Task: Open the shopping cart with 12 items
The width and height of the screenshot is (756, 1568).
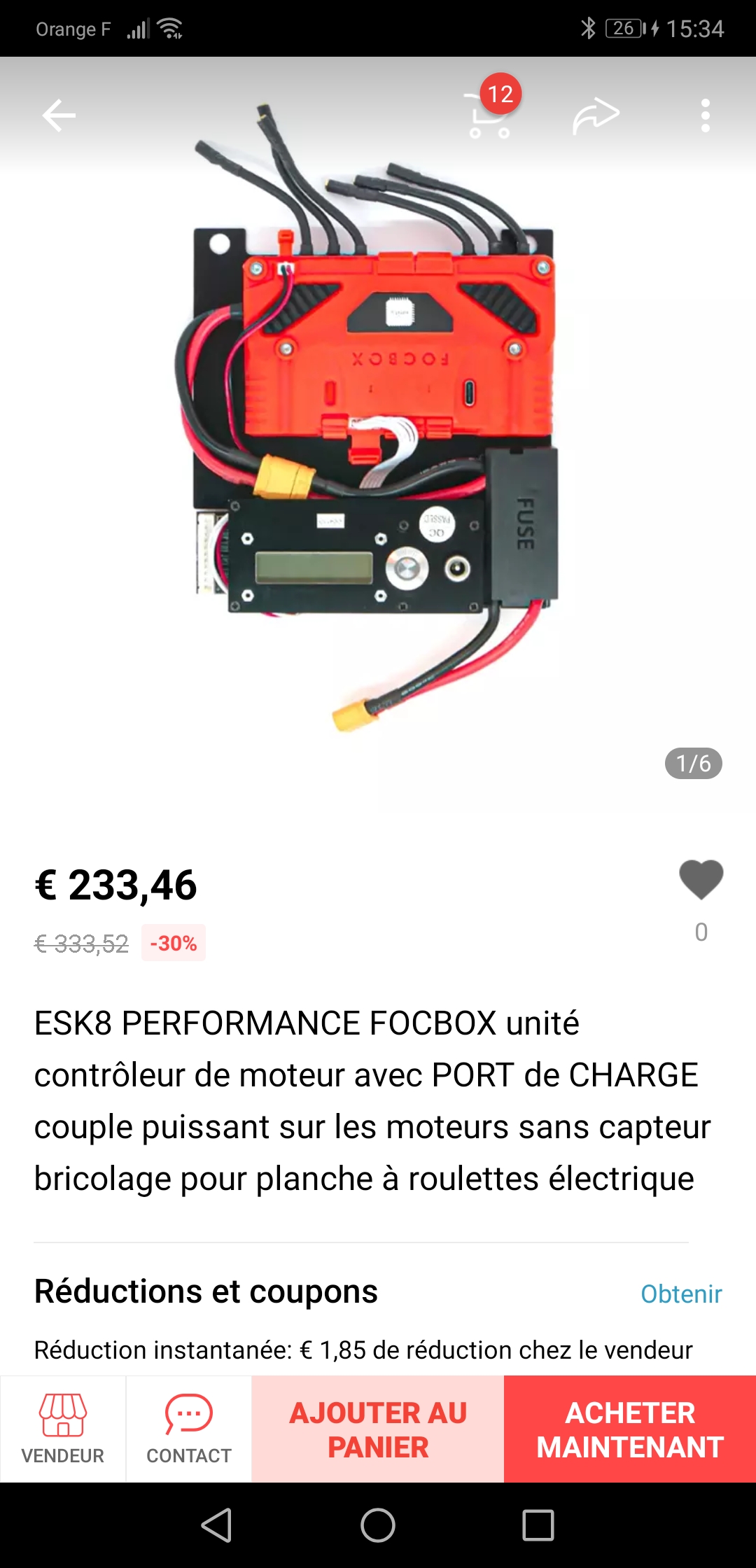Action: [490, 115]
